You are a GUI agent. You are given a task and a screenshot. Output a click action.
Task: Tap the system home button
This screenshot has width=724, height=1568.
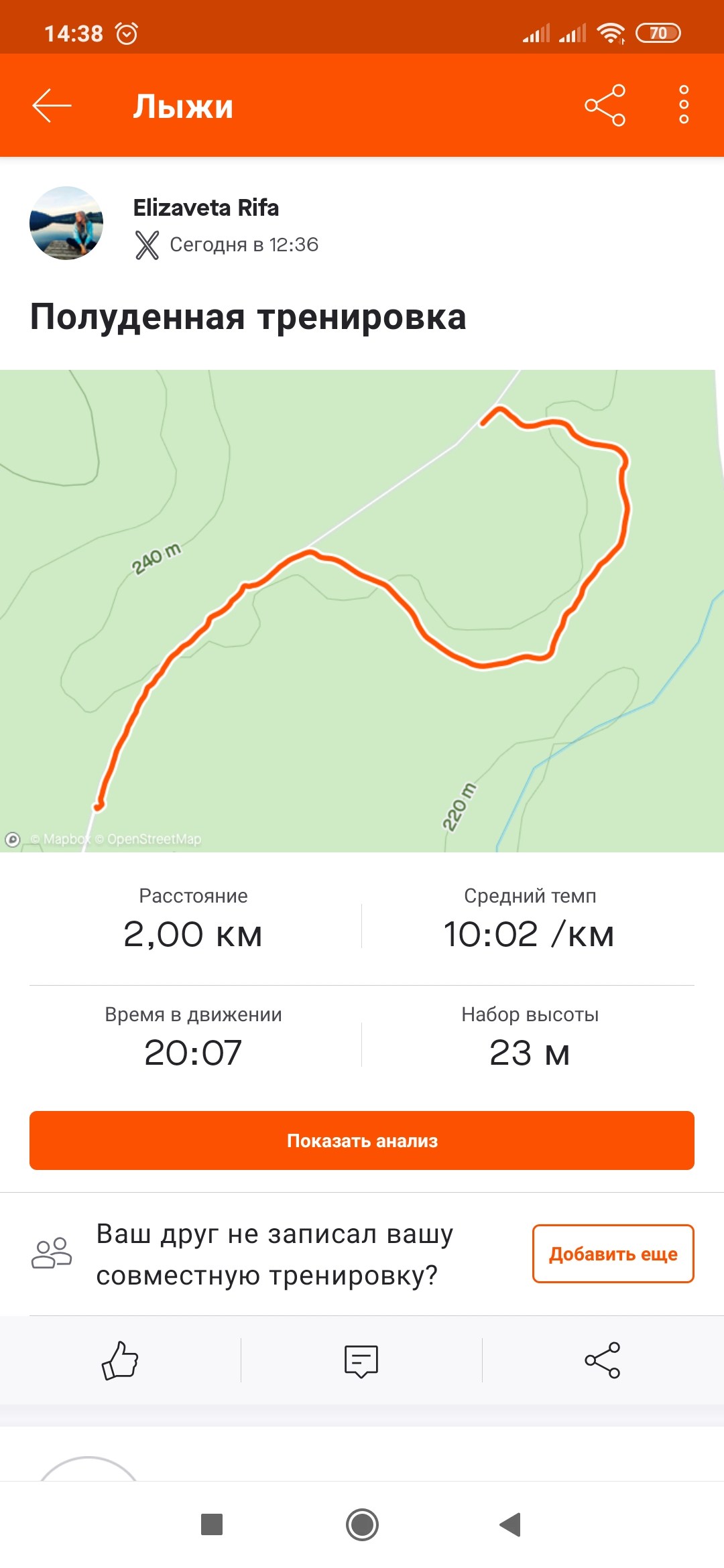coord(362,1524)
